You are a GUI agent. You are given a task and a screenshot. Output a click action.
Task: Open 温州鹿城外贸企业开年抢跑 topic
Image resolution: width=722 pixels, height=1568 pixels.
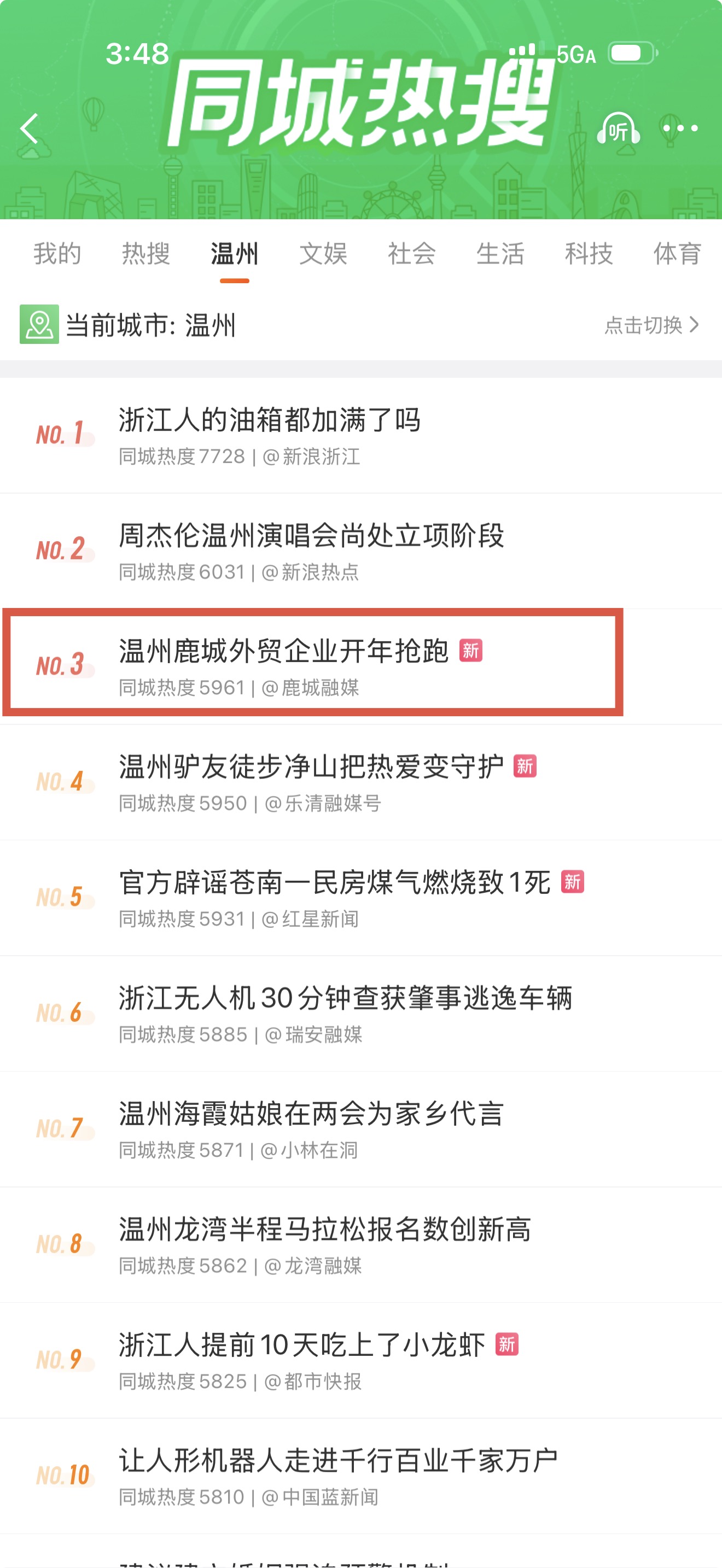pos(284,652)
